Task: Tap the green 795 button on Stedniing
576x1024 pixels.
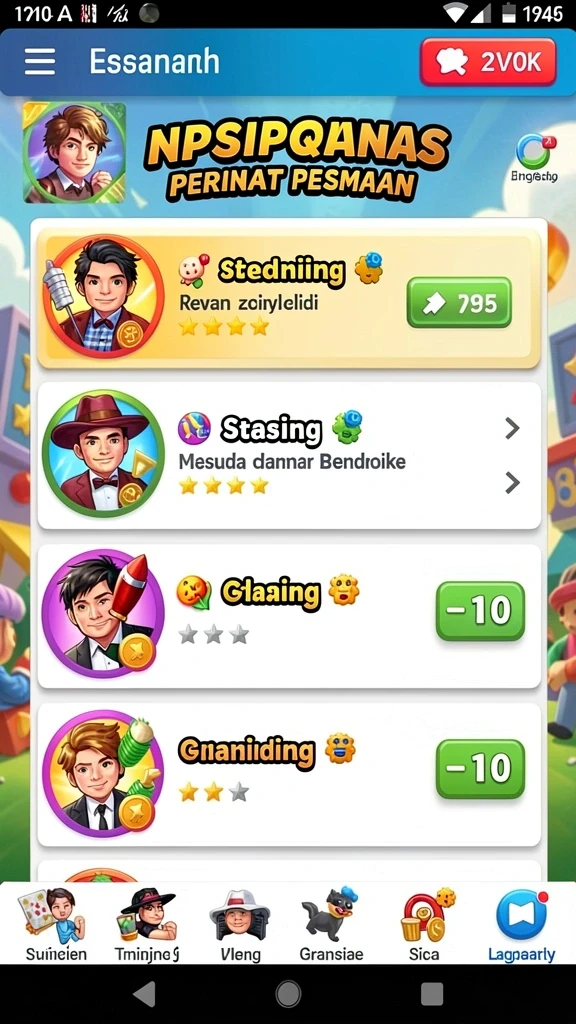Action: coord(459,302)
